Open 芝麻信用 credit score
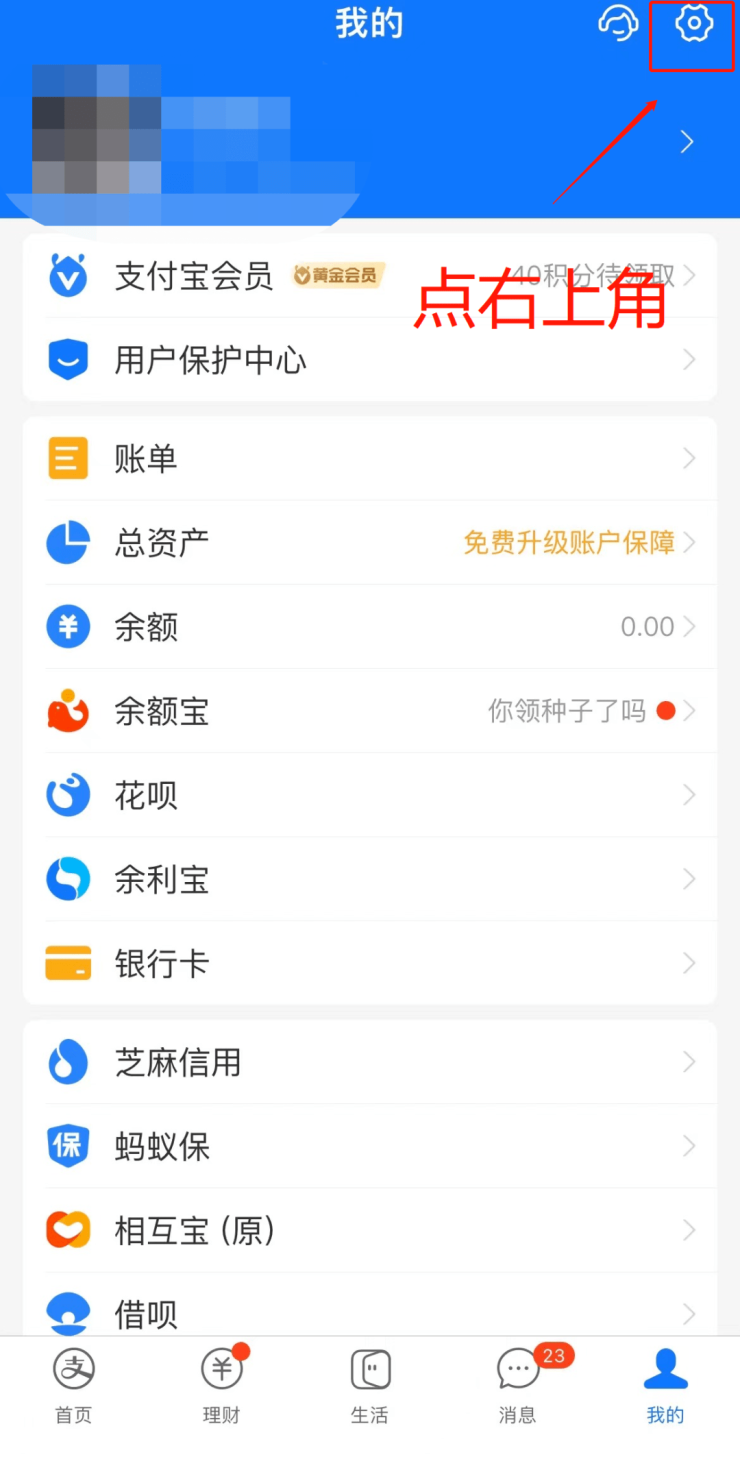This screenshot has width=740, height=1459. coord(369,1062)
